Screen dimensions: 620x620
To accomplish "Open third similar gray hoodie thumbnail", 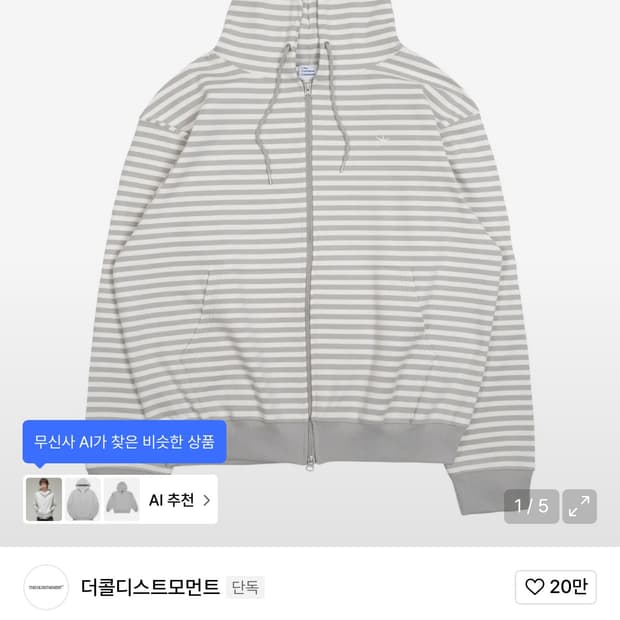I will (122, 499).
